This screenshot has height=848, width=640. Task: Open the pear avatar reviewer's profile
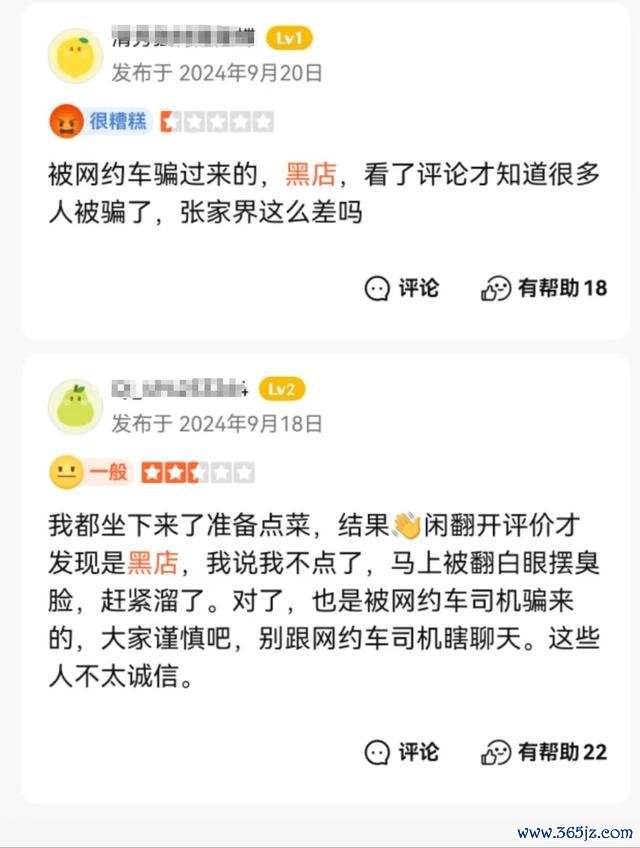coord(76,406)
